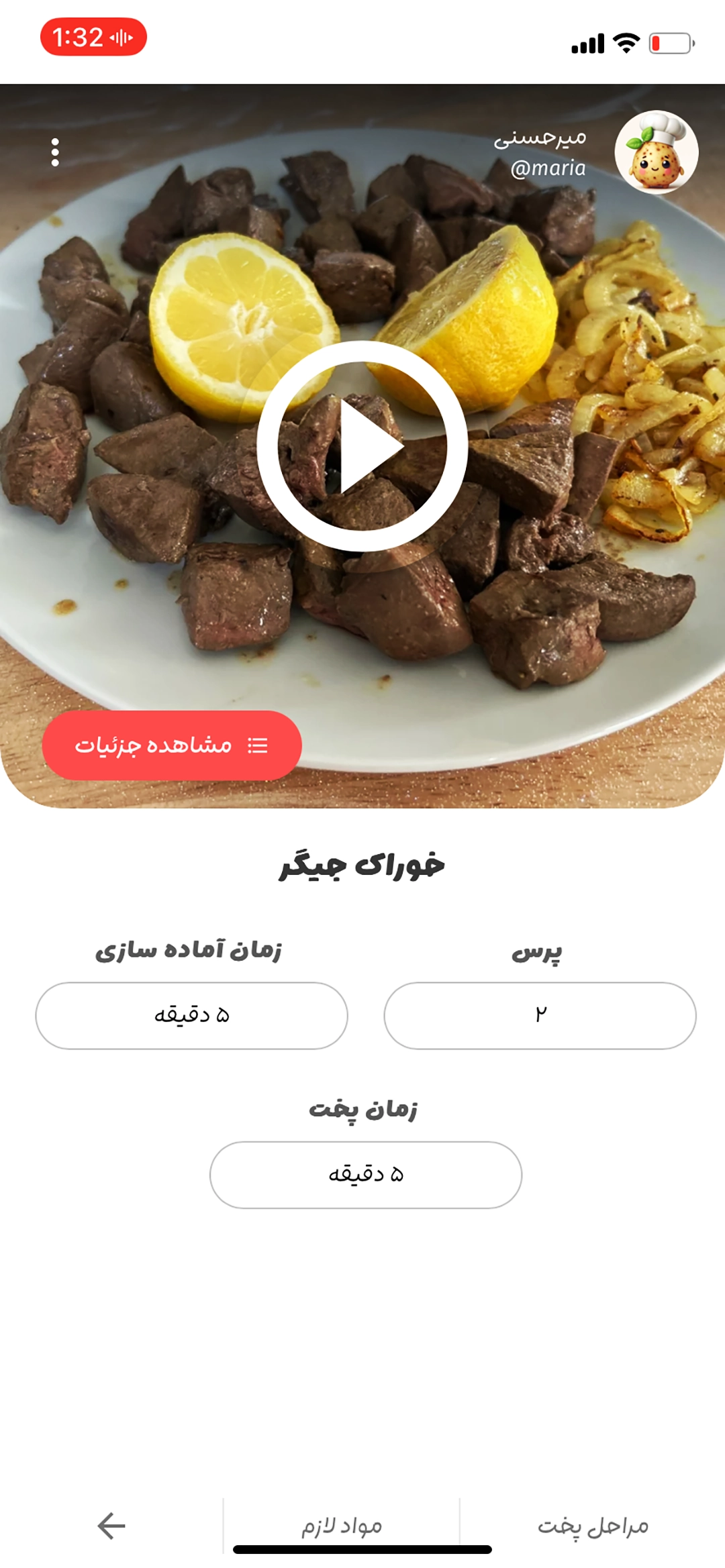Screen dimensions: 725x1568
Task: Open the three-dot overflow menu
Action: [55, 152]
